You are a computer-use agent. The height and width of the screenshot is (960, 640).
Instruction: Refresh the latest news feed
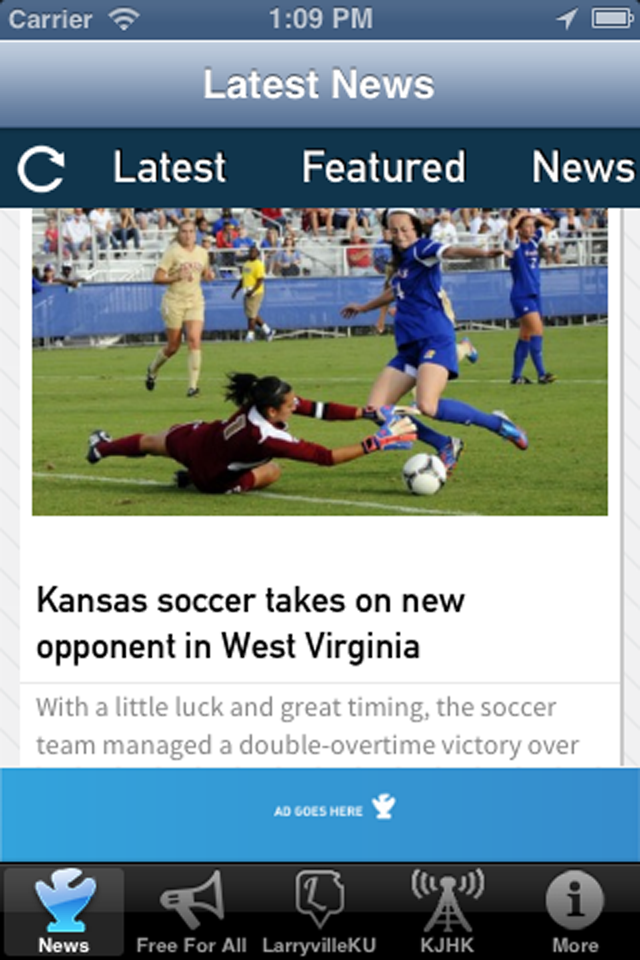click(x=41, y=168)
